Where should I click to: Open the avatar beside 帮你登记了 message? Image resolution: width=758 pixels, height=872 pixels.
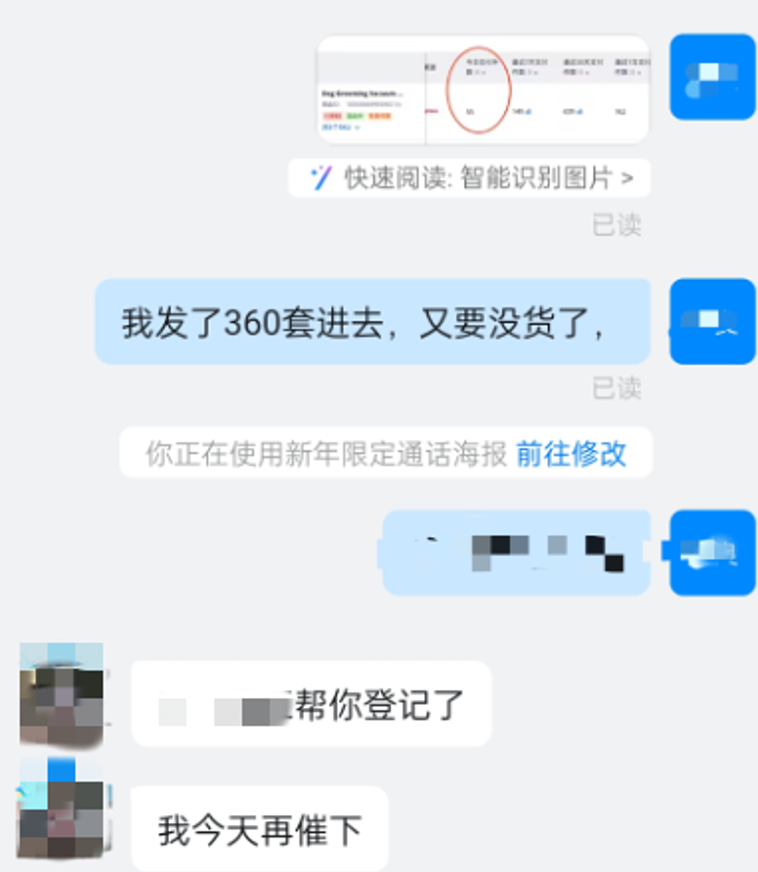(x=61, y=696)
